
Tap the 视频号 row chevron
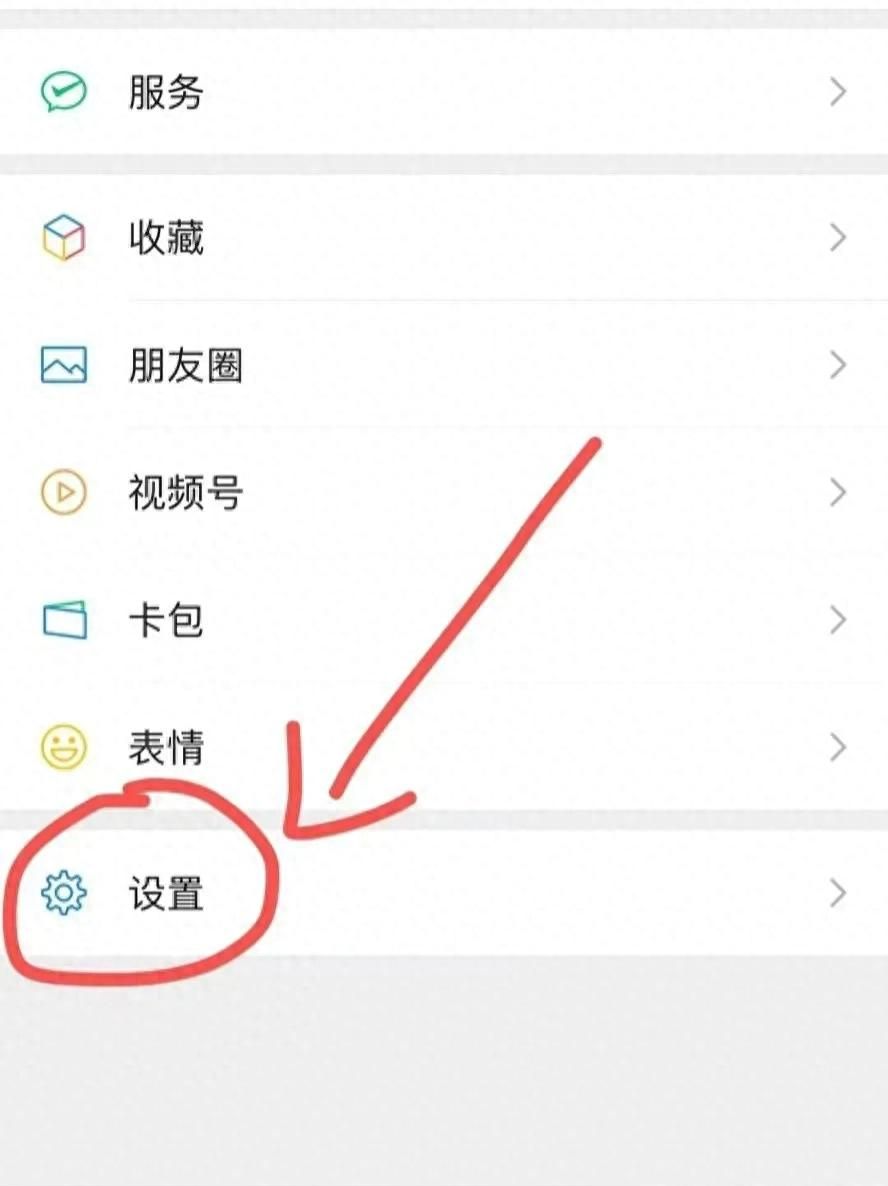837,492
